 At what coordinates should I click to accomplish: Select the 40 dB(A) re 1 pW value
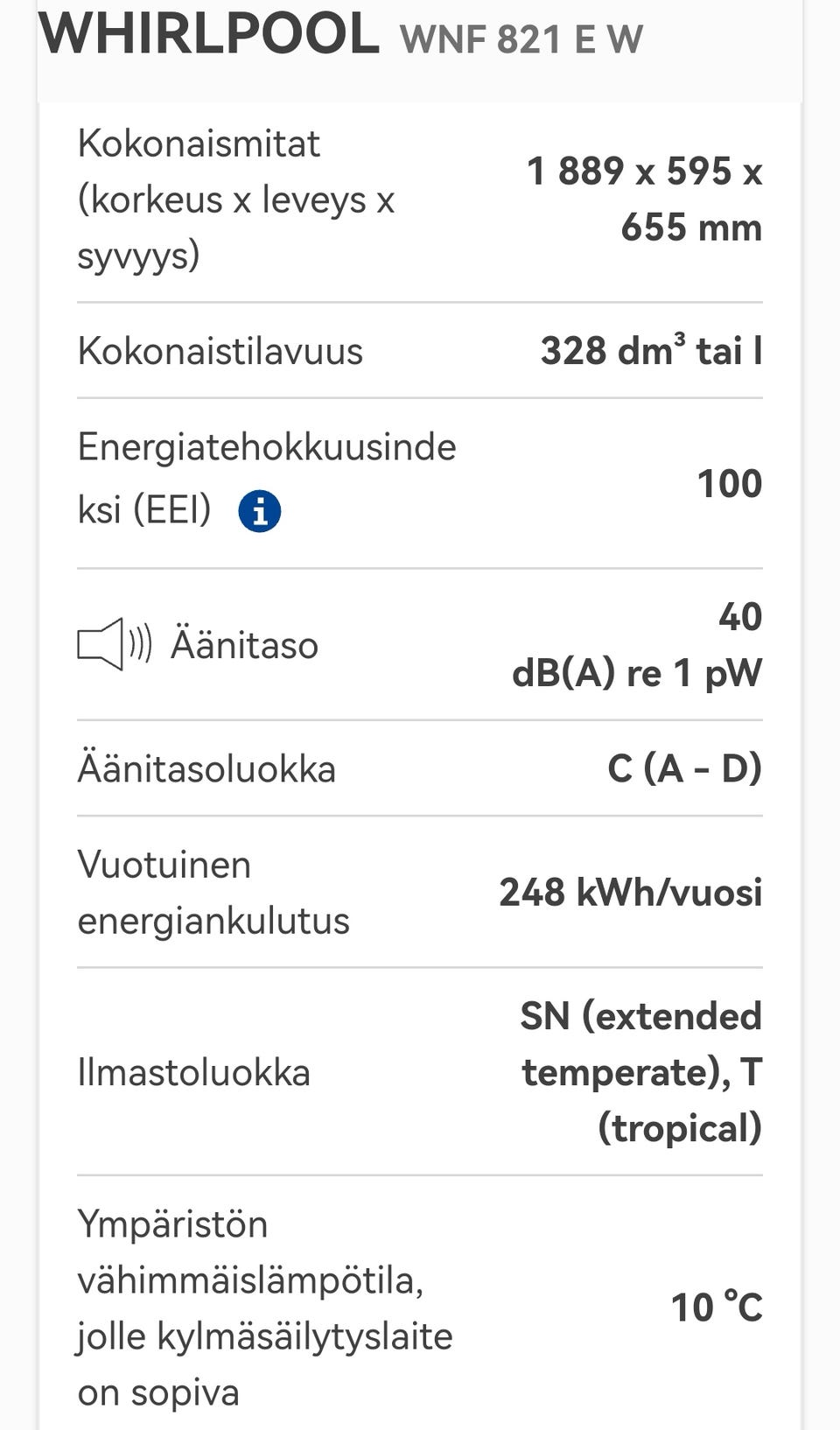point(638,645)
